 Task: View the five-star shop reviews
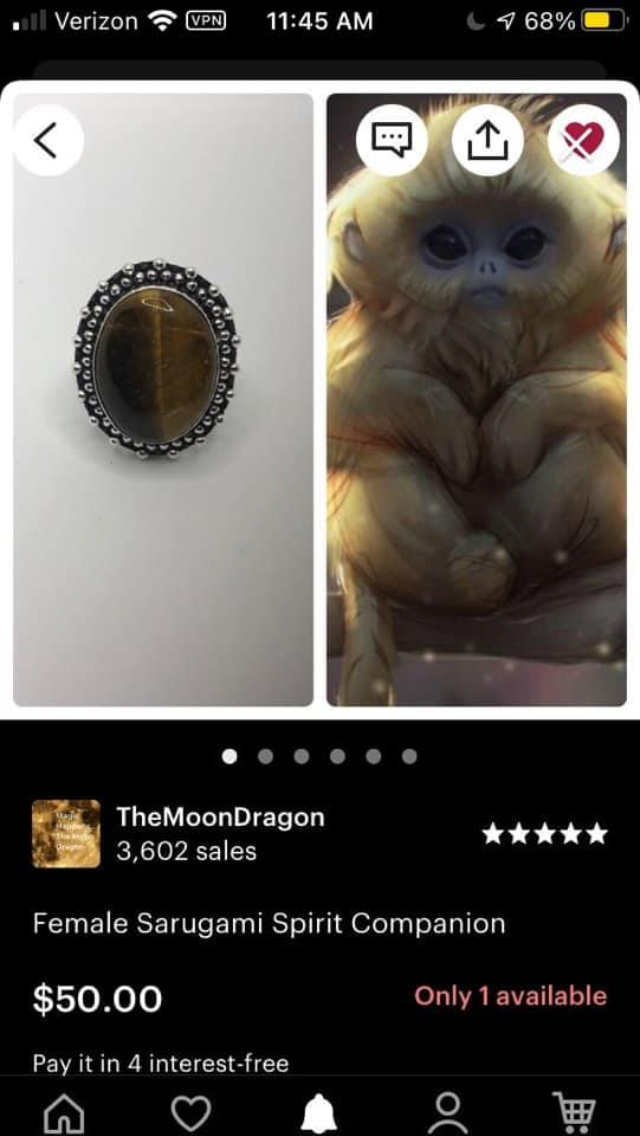click(x=544, y=833)
